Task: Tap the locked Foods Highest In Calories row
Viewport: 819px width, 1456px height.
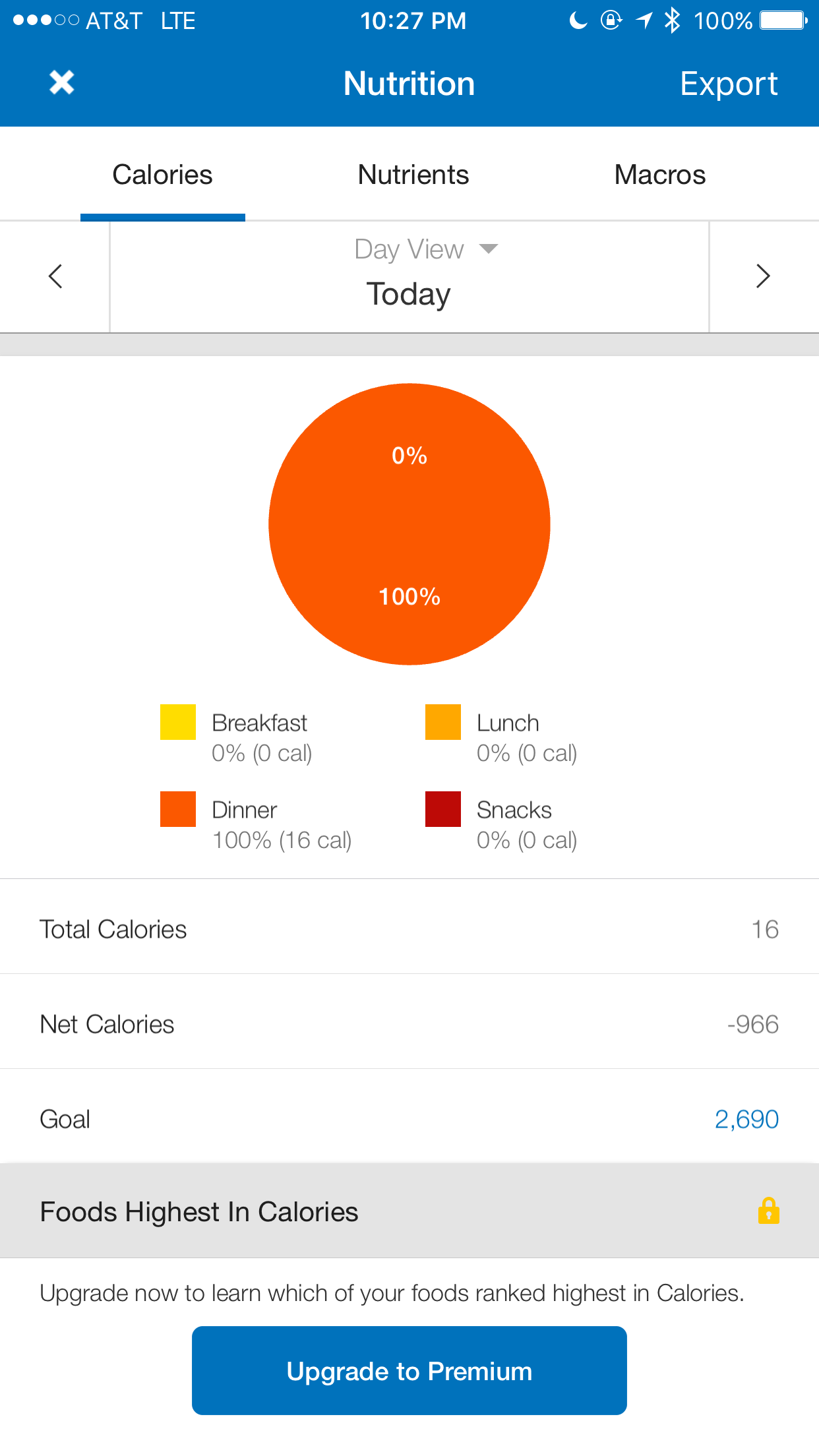Action: 409,1211
